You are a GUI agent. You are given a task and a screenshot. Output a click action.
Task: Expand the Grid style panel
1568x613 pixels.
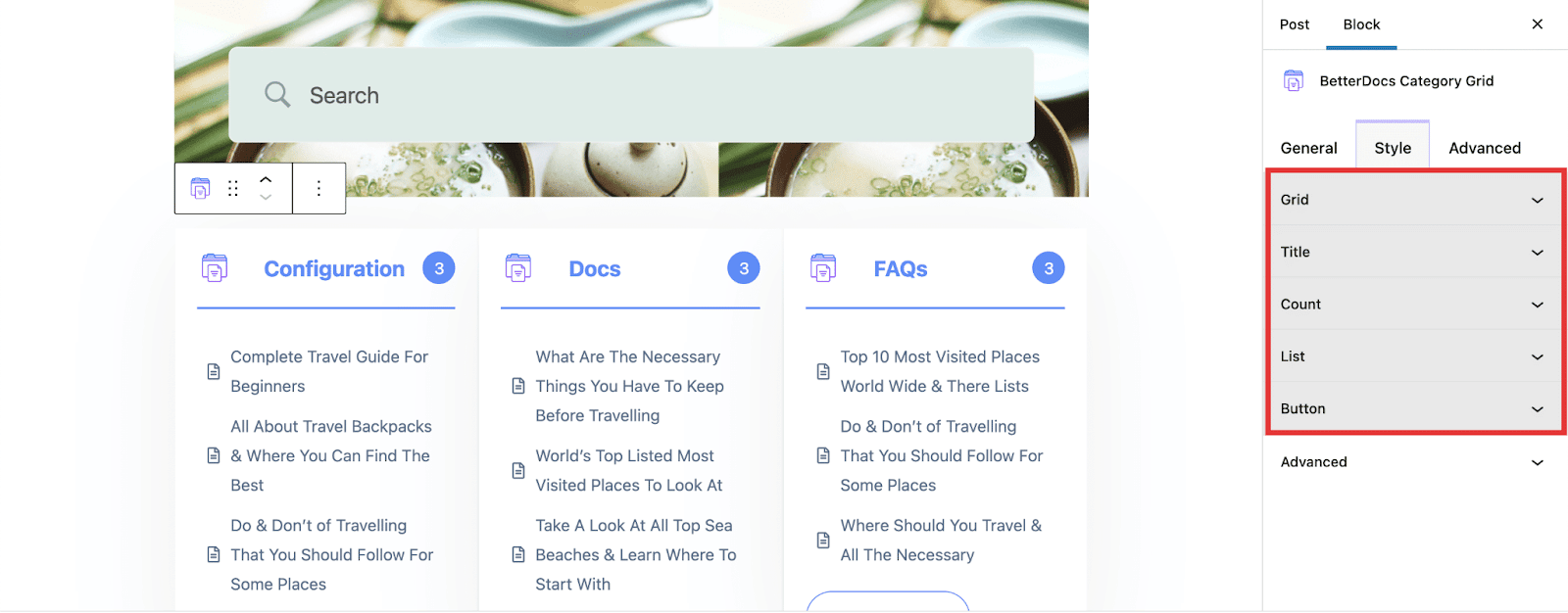click(1411, 200)
